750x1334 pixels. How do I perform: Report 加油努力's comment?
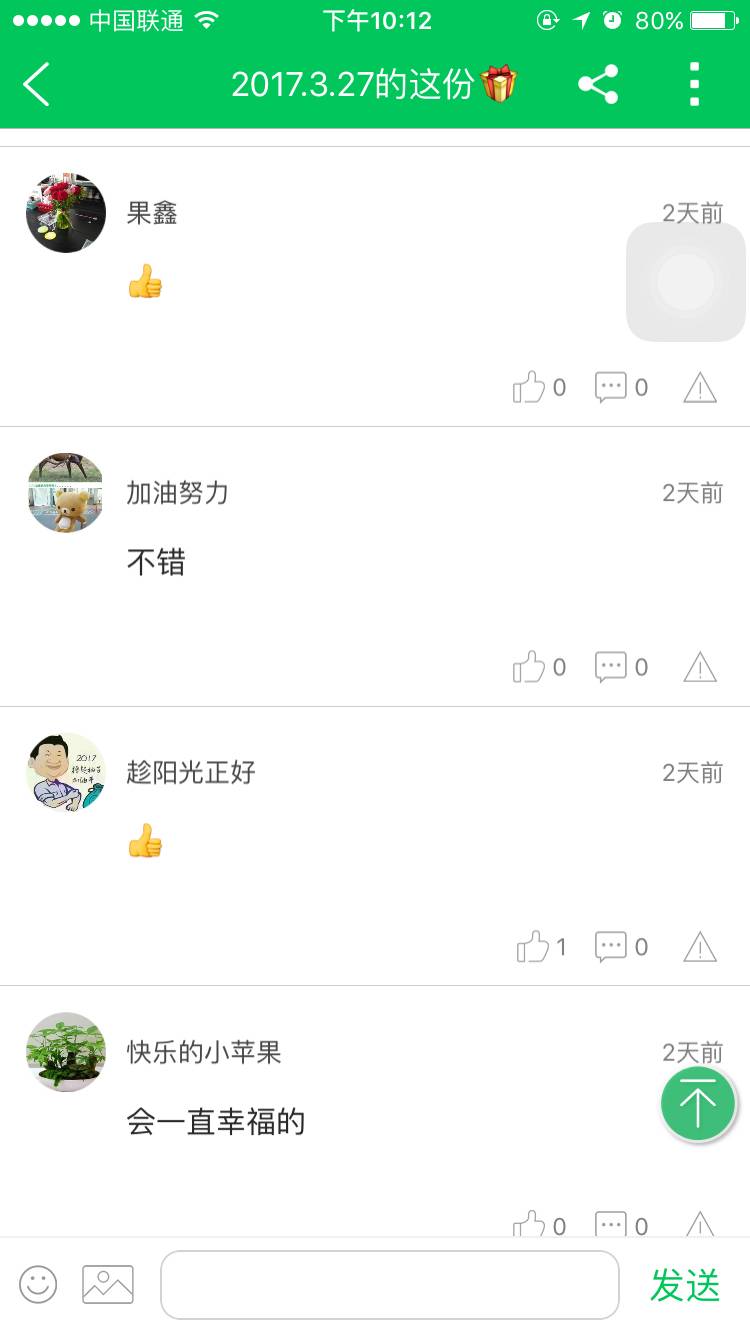tap(700, 667)
